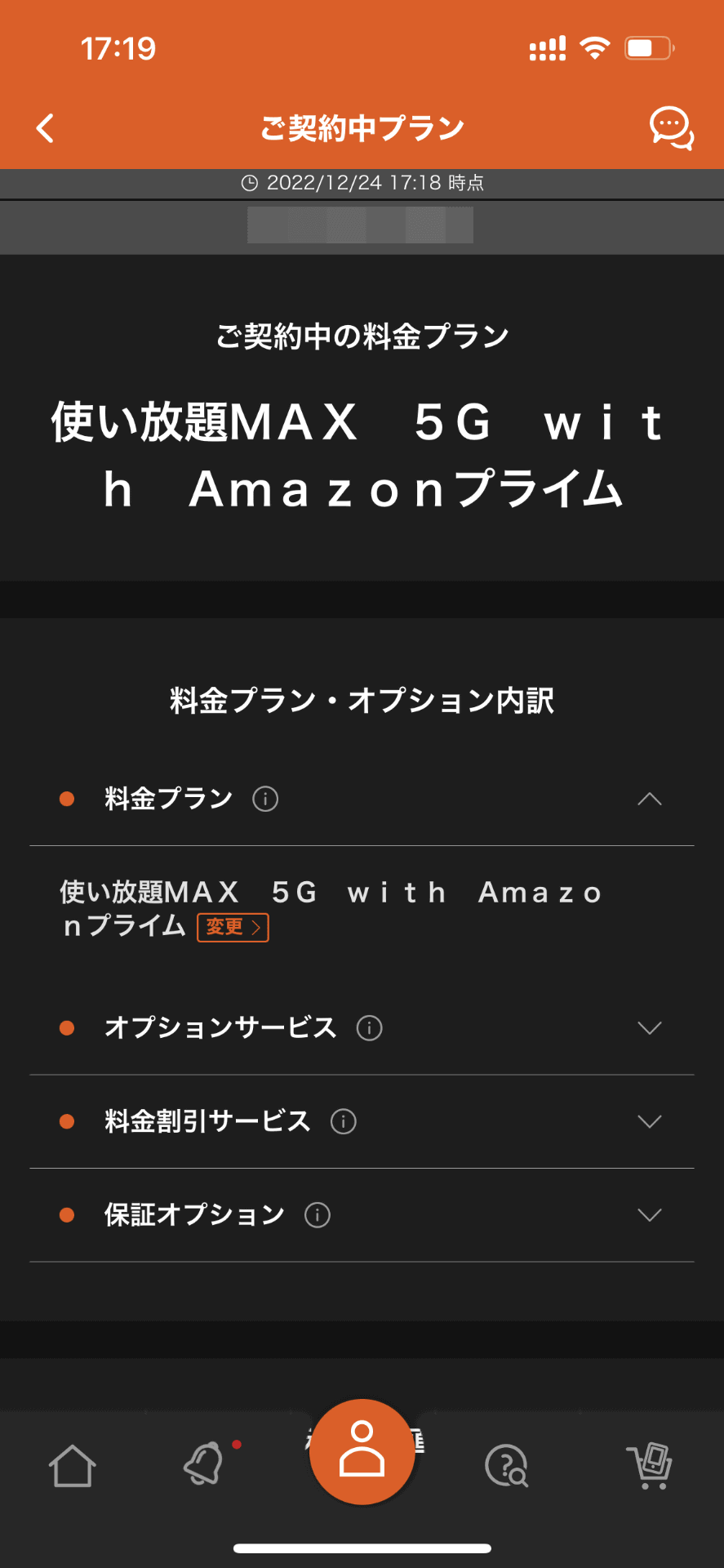Switch to the Home tab
Screen dimensions: 724x1568
[72, 1466]
